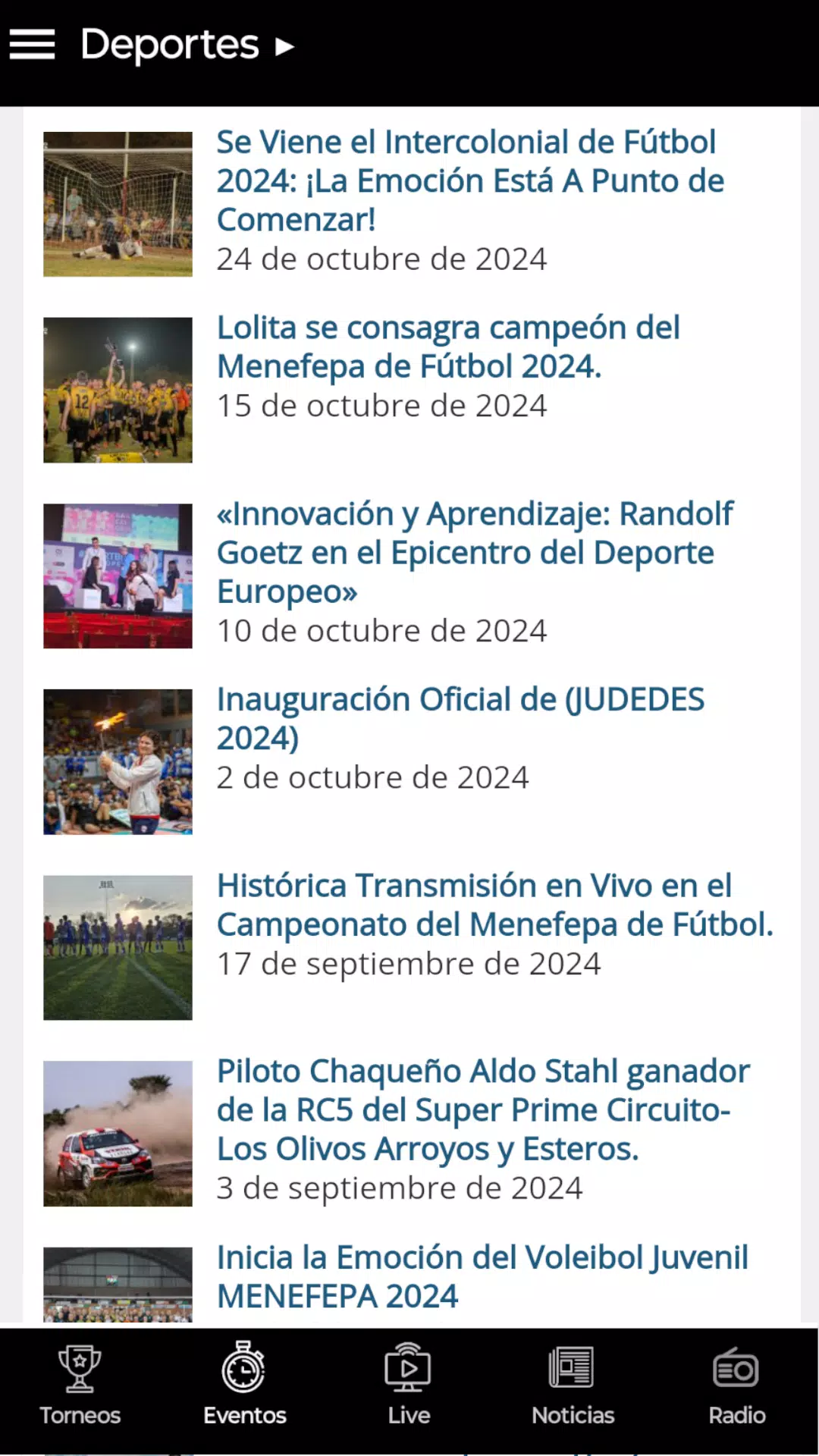The height and width of the screenshot is (1456, 819).
Task: Expand the Deportes section arrow
Action: tap(285, 47)
